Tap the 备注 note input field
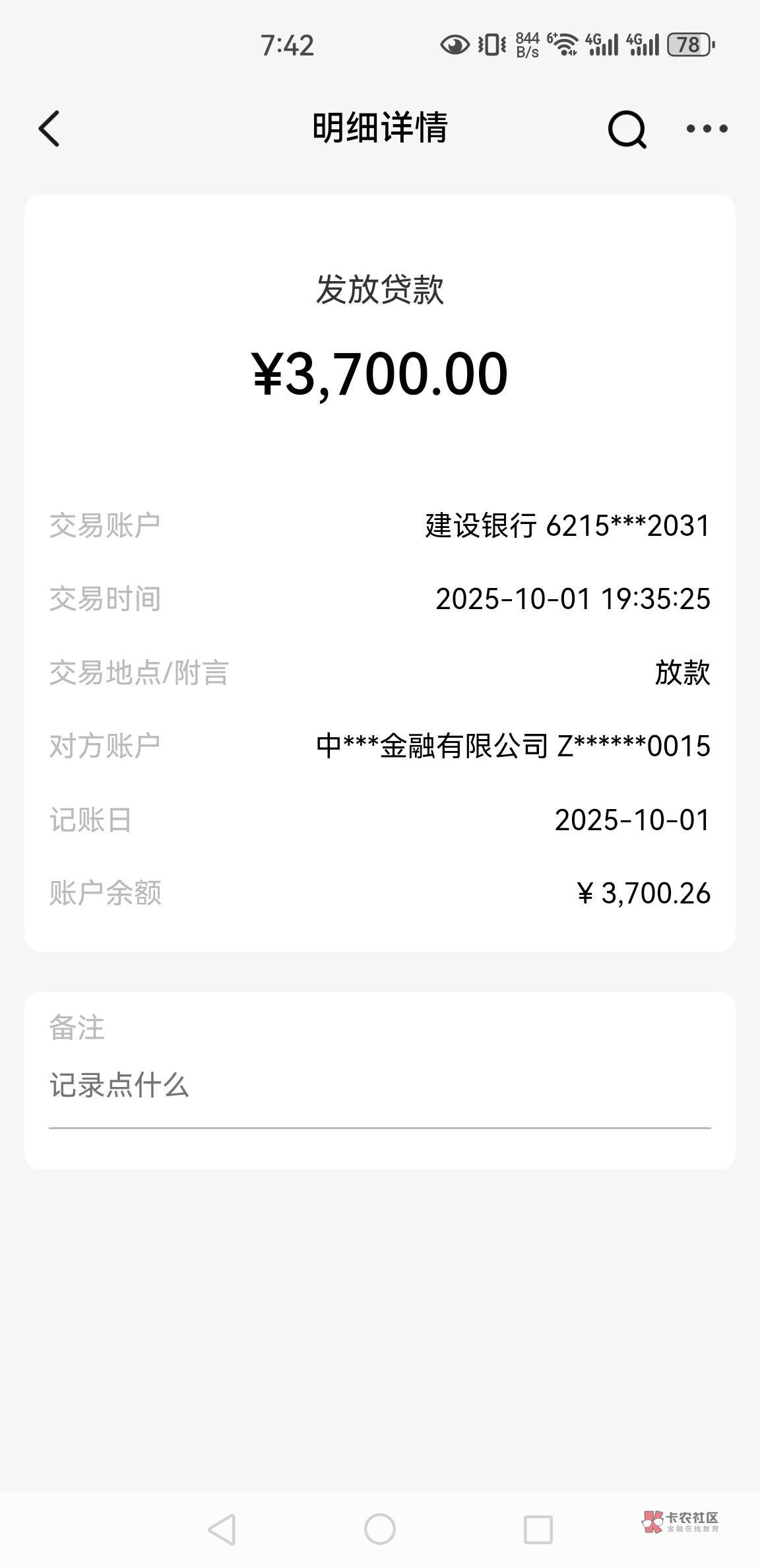The image size is (760, 1568). click(380, 1086)
